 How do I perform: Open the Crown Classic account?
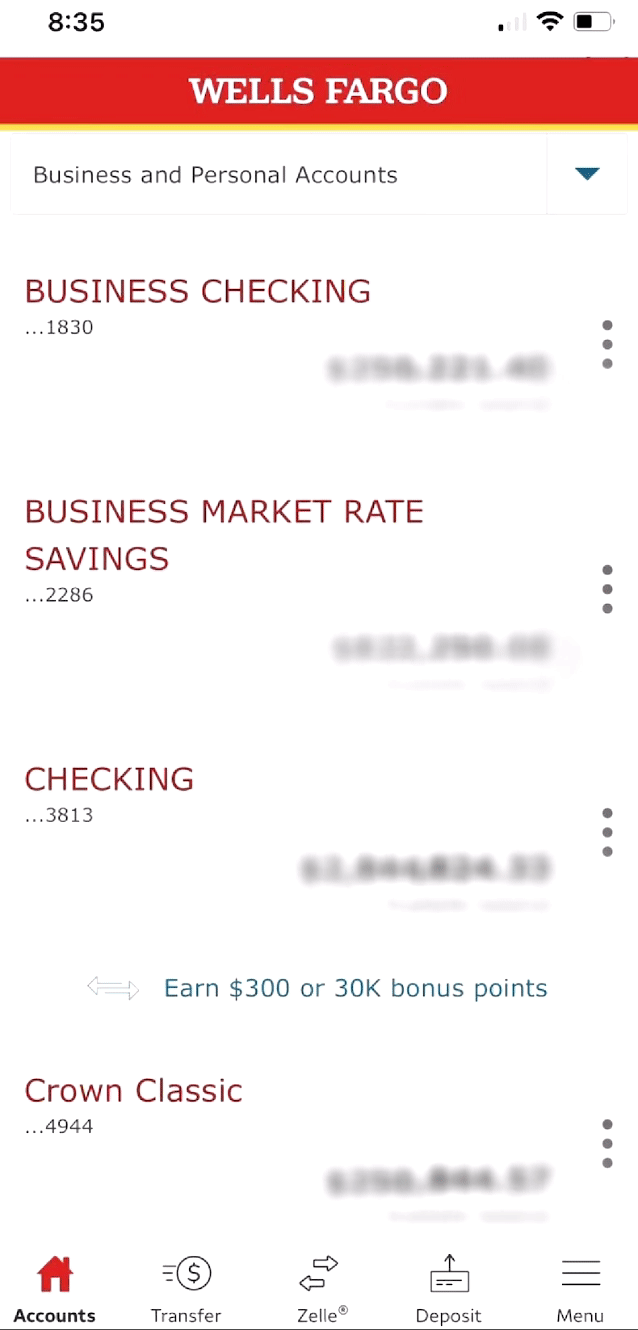pos(133,1090)
